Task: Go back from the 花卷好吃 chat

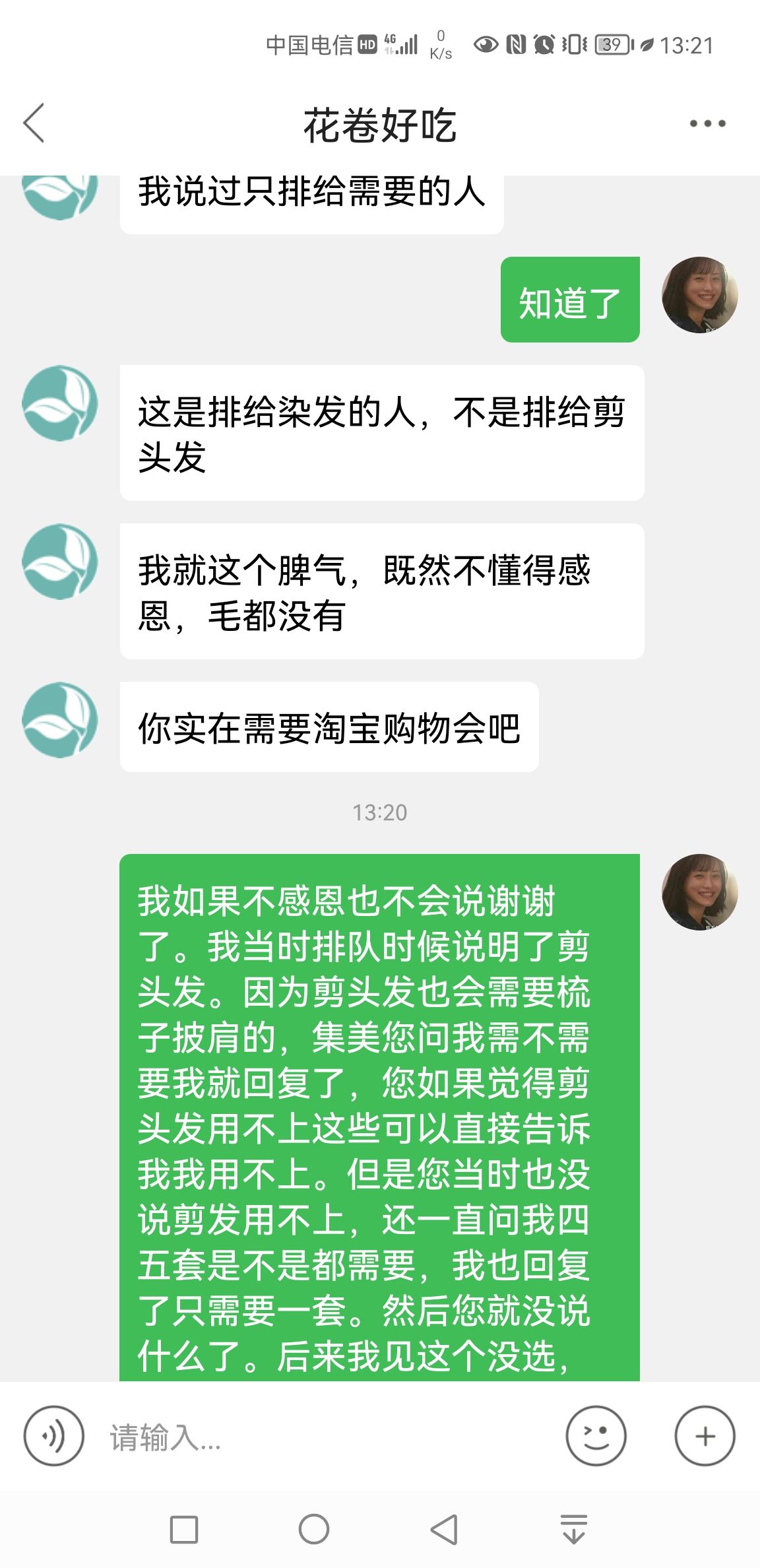Action: point(34,123)
